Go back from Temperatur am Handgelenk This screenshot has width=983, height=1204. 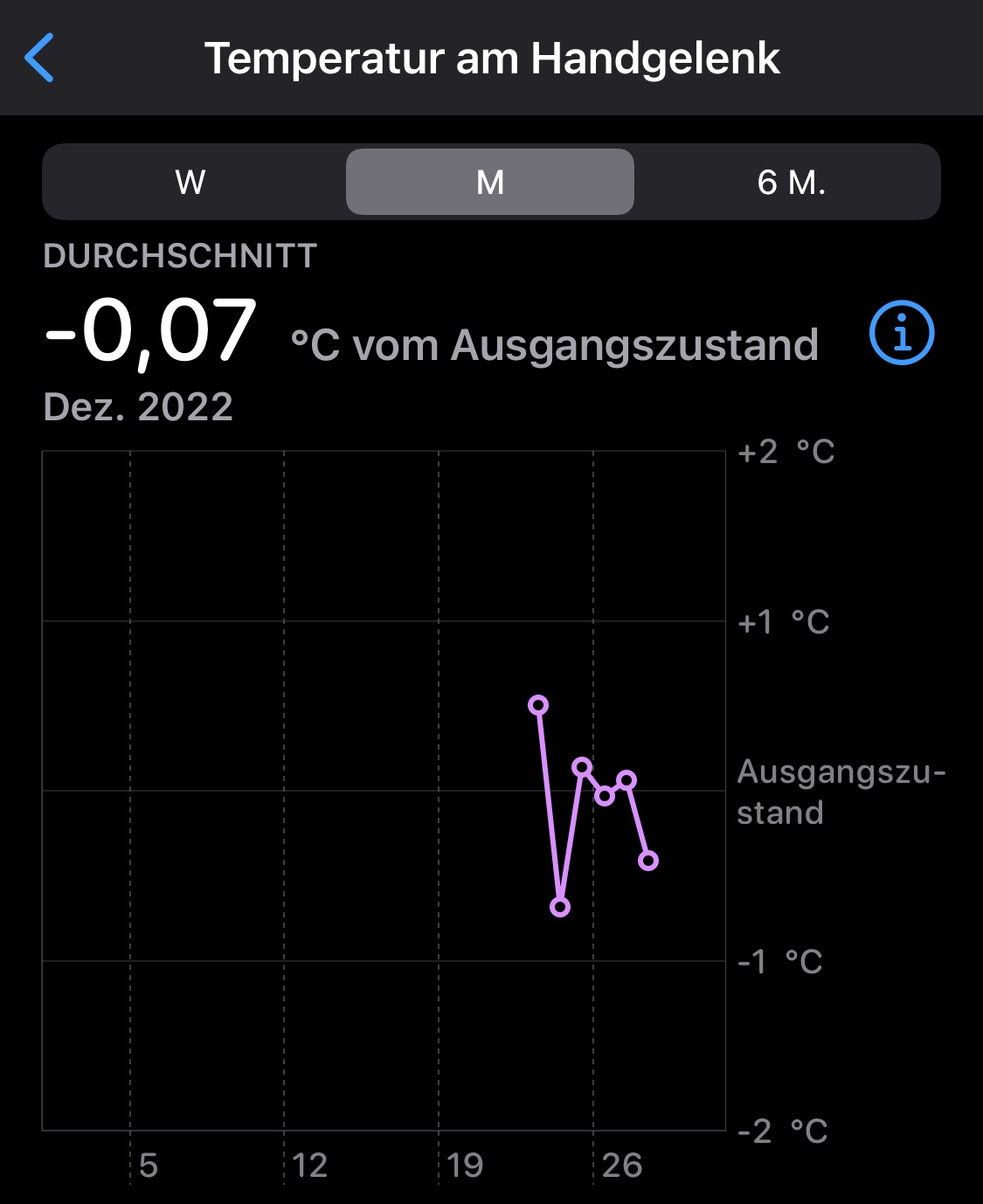click(x=40, y=58)
